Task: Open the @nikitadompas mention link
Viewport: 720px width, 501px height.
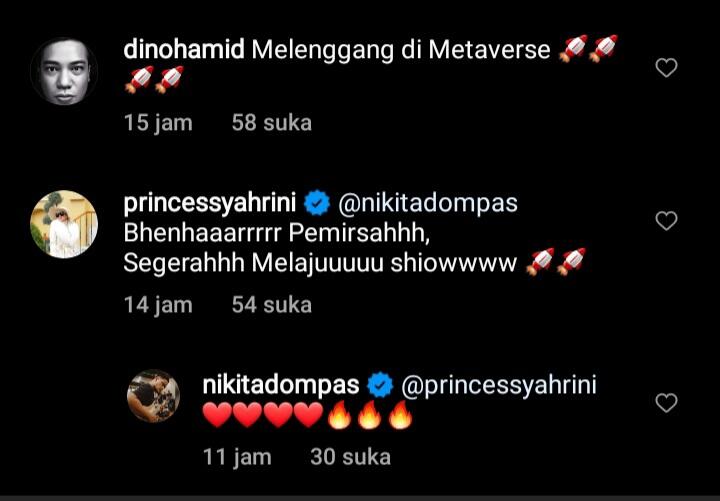Action: [x=428, y=204]
